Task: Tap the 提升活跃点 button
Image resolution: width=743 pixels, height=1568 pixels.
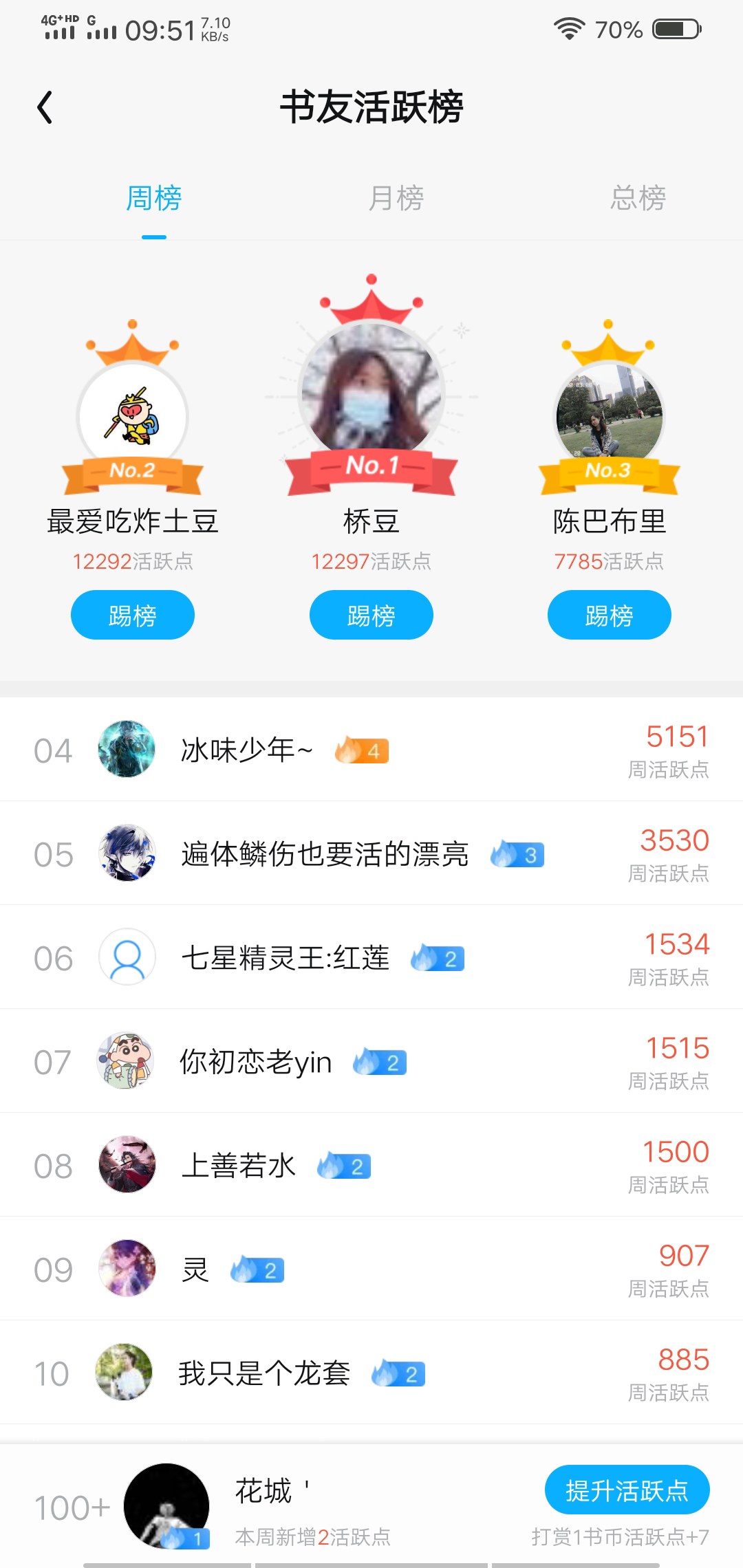Action: click(627, 1490)
